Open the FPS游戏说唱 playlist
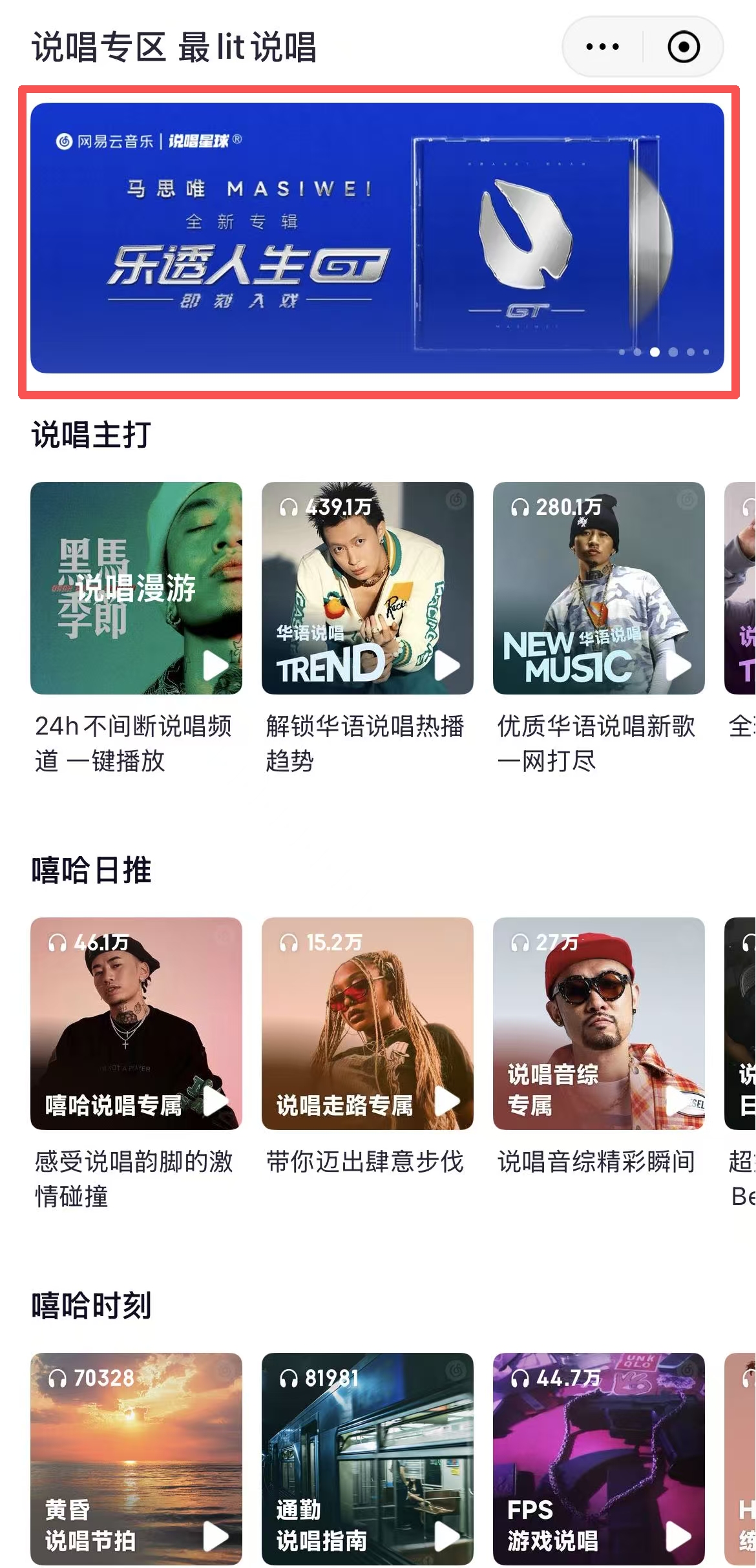756x1568 pixels. (598, 1458)
